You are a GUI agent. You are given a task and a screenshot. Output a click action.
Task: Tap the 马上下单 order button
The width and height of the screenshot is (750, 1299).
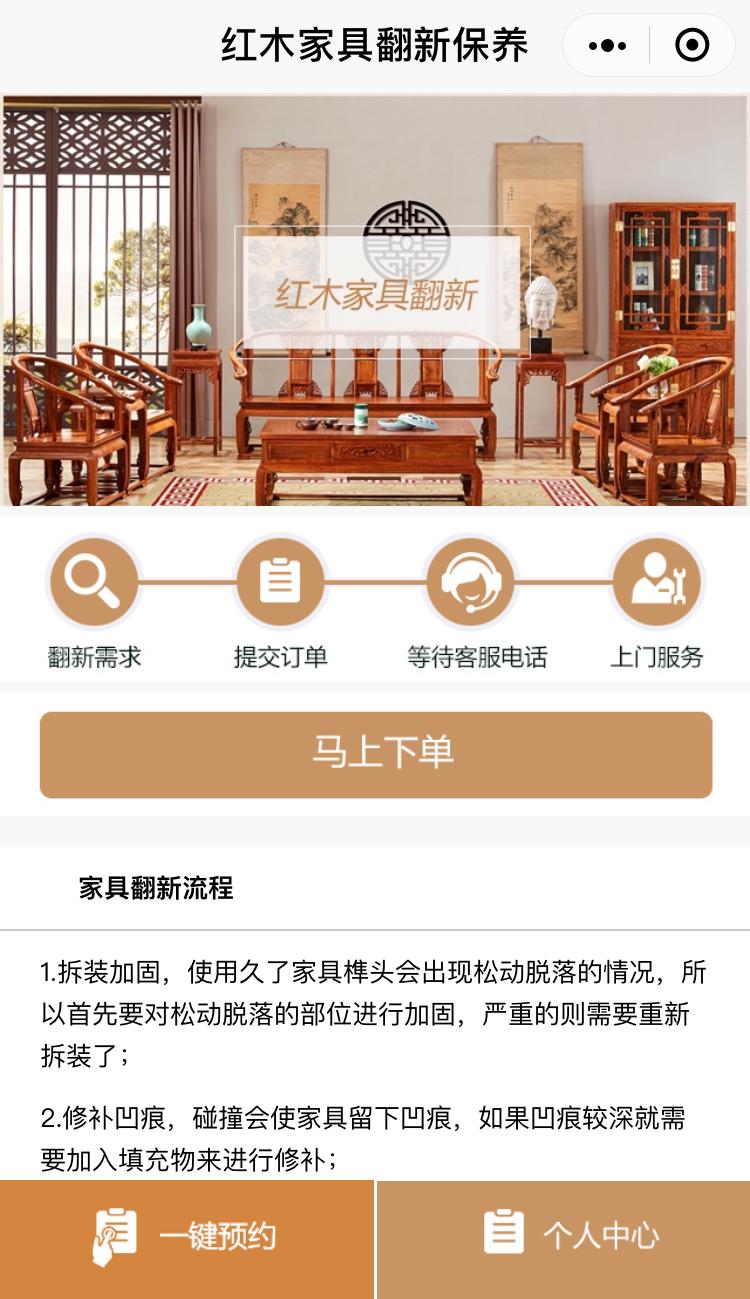coord(376,754)
